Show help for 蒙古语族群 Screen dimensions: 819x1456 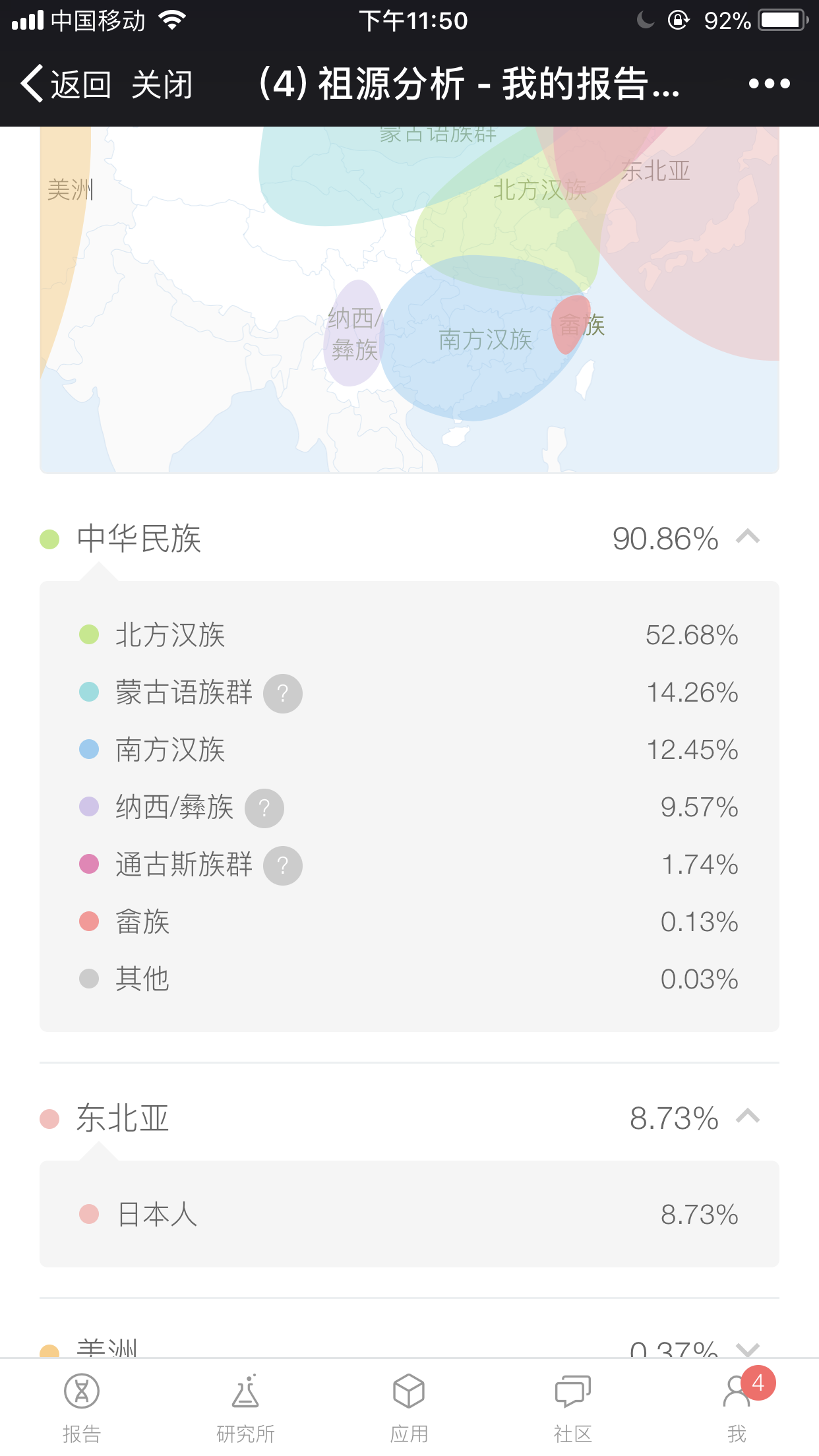pyautogui.click(x=283, y=694)
